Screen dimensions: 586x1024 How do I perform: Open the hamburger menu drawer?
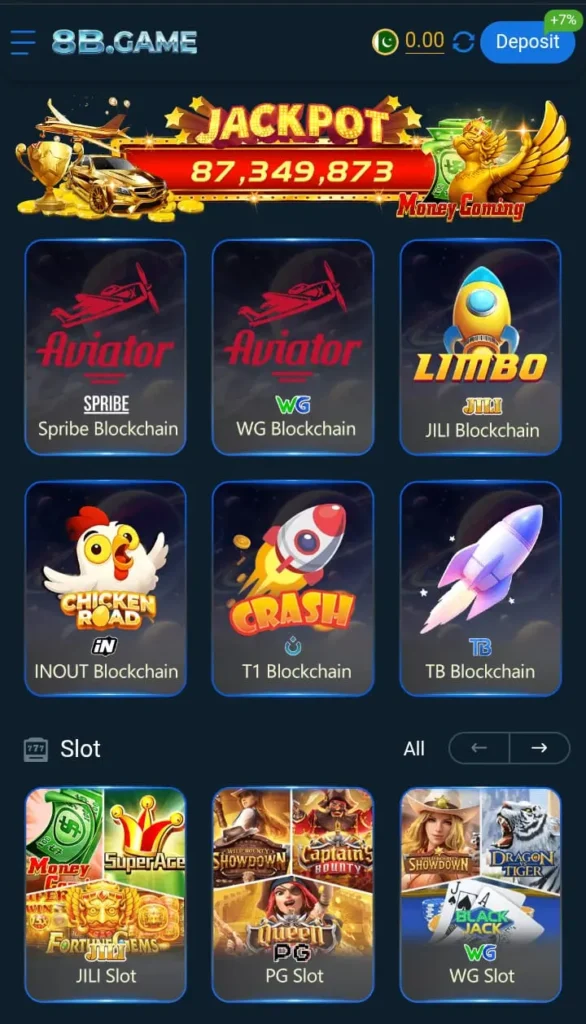pos(23,42)
